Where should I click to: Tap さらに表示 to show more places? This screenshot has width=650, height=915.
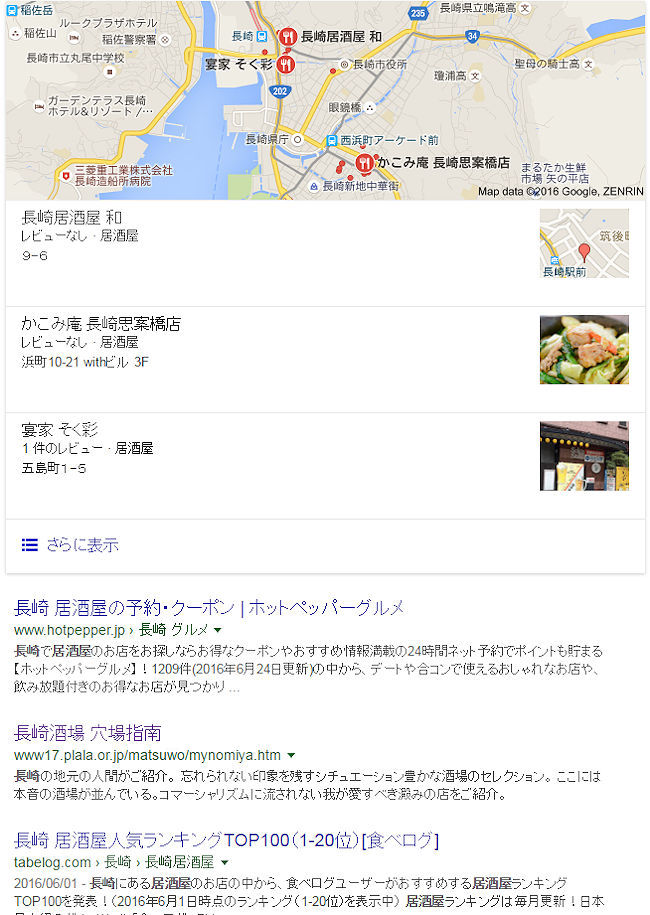(x=82, y=545)
